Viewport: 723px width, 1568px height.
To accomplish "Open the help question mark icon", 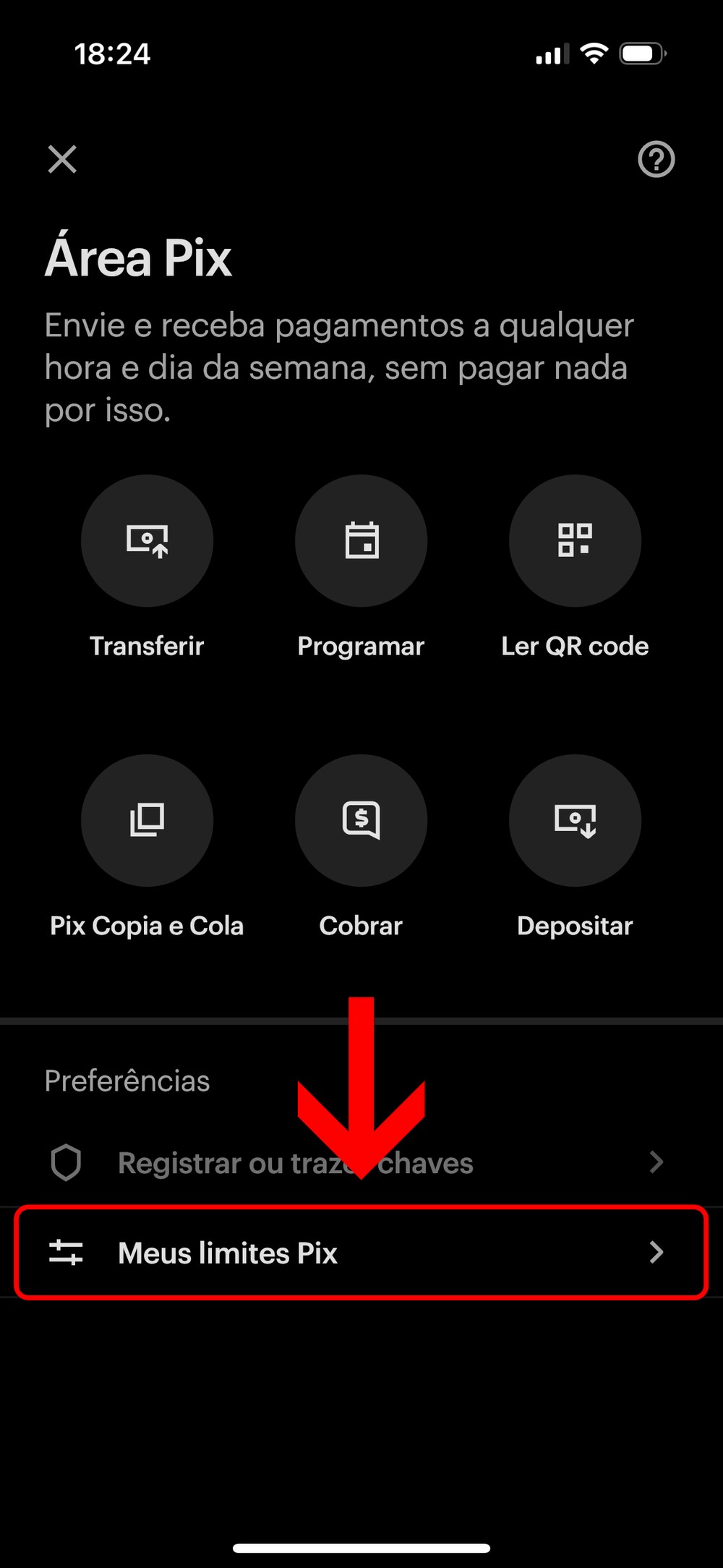I will (656, 159).
